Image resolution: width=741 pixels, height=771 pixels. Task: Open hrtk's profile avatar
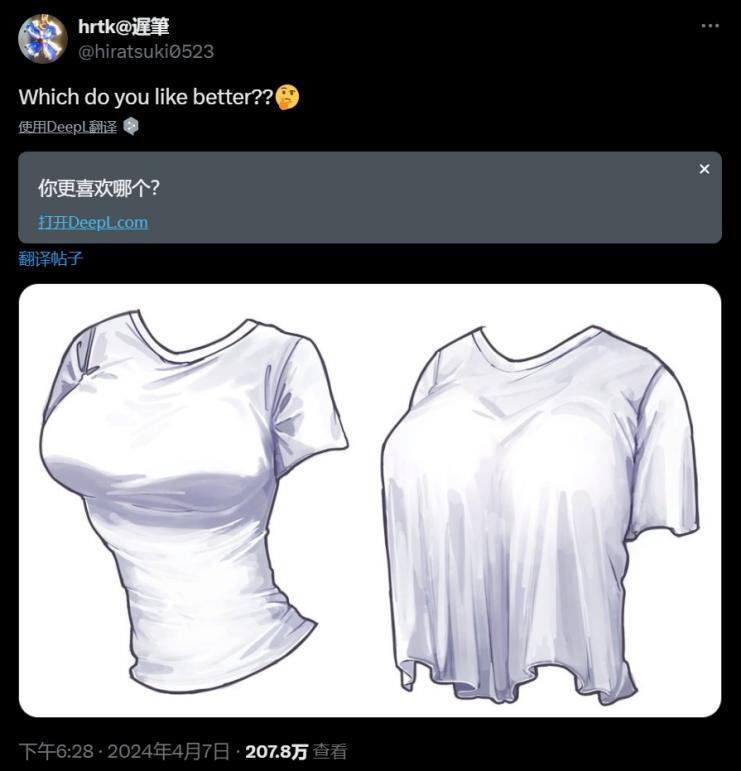click(x=43, y=39)
